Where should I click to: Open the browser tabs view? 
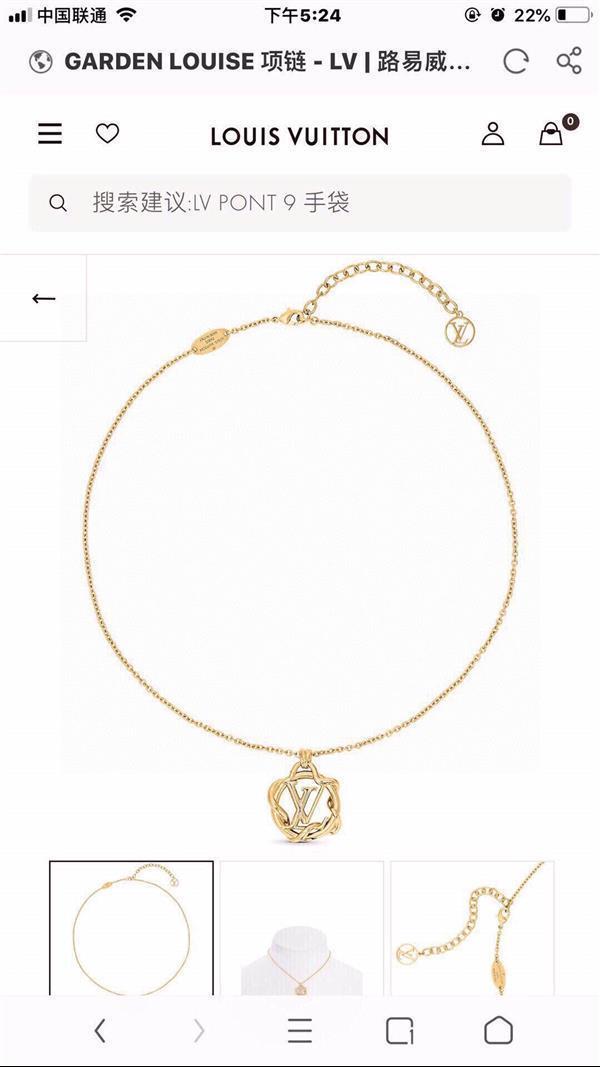point(399,1030)
